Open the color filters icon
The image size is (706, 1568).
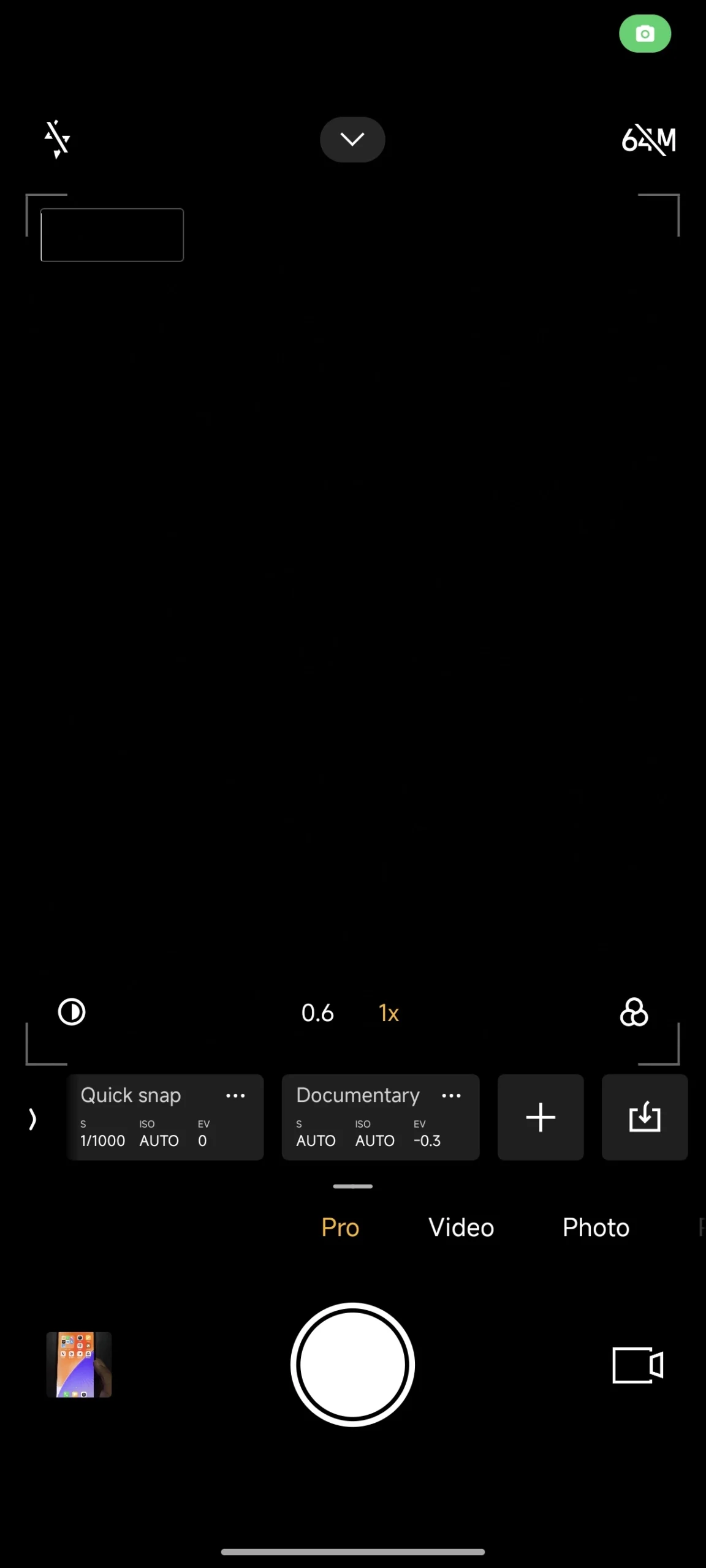(x=634, y=1012)
